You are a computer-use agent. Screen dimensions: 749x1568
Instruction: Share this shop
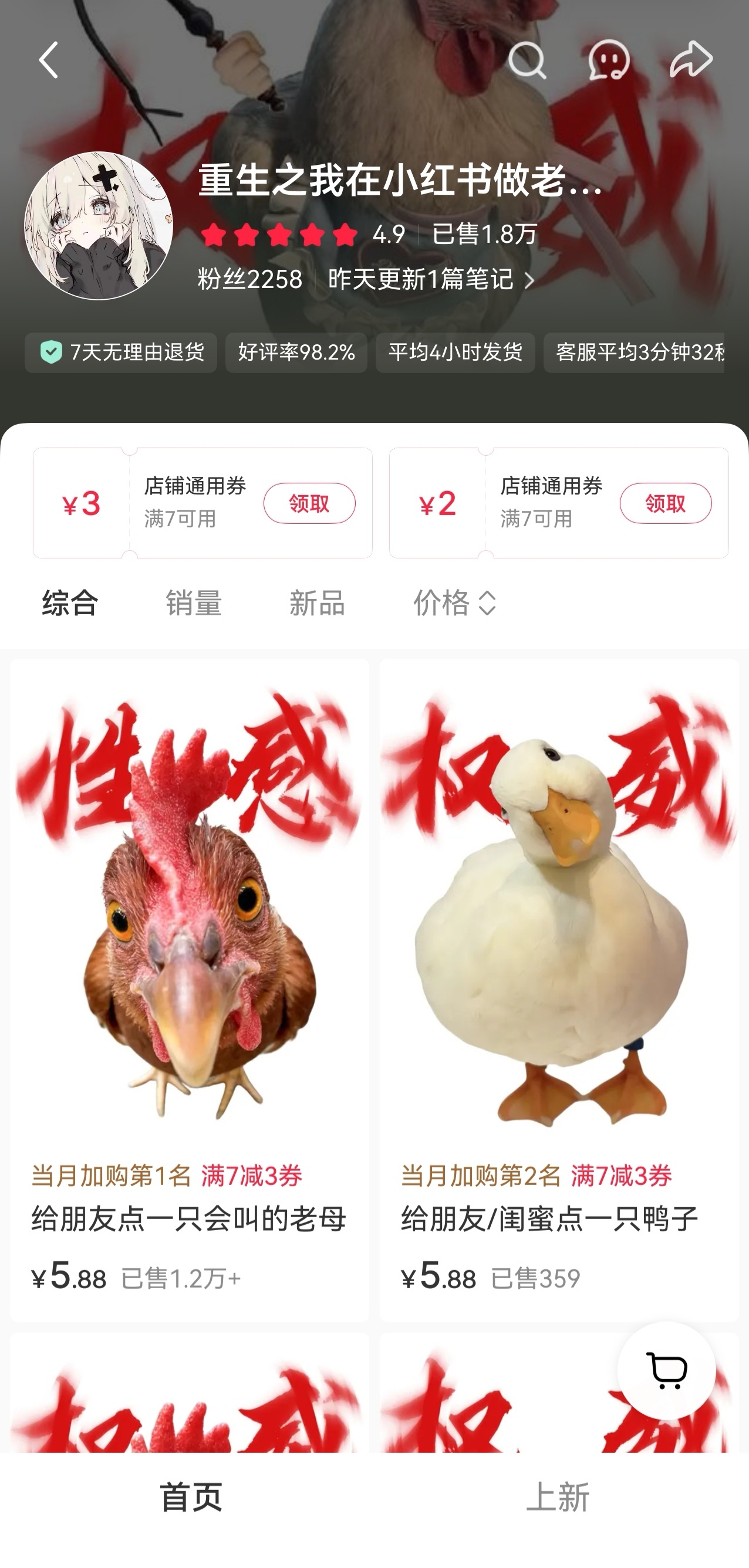coord(691,59)
